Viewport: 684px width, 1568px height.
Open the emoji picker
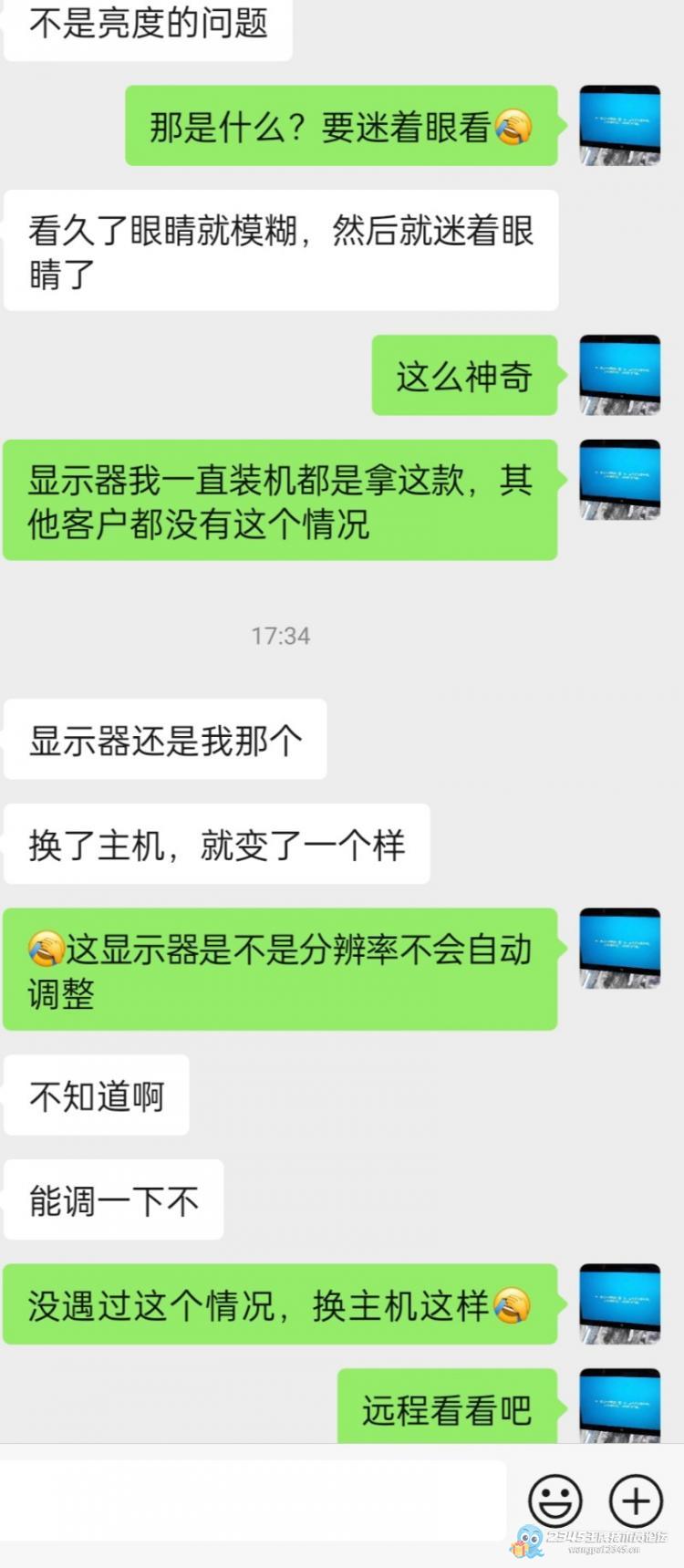pos(554,1501)
